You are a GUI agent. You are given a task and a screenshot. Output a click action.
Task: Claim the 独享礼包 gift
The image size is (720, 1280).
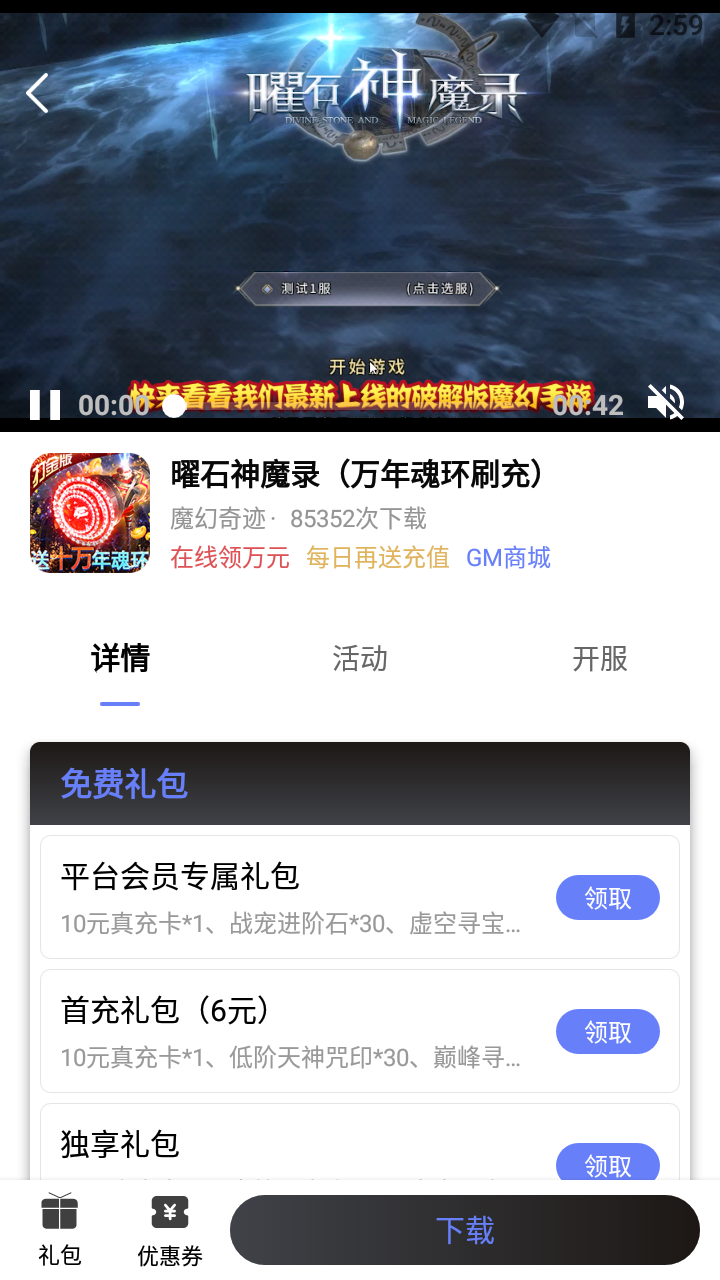(x=607, y=1163)
